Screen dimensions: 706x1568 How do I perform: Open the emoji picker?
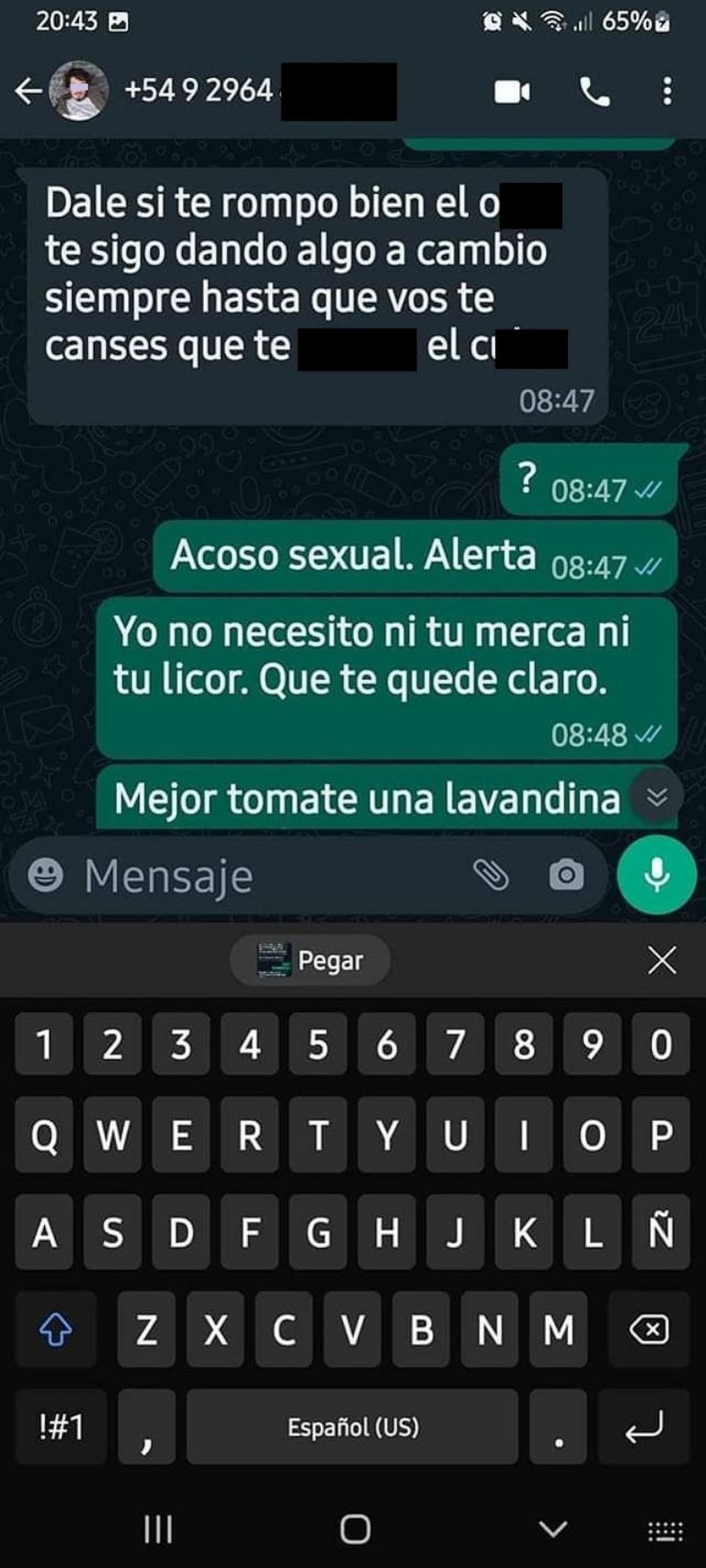pyautogui.click(x=46, y=876)
